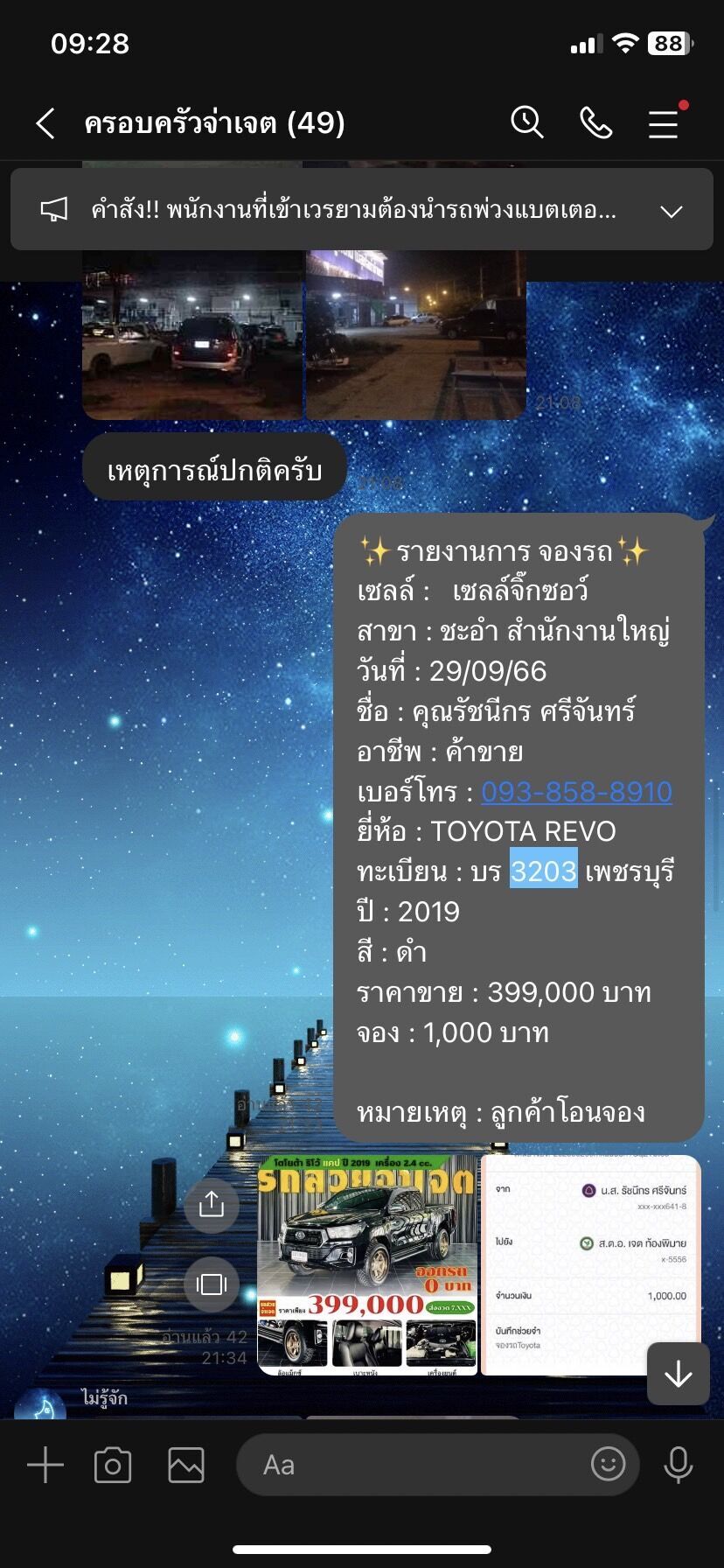
Task: Jump to the latest messages
Action: 678,1374
